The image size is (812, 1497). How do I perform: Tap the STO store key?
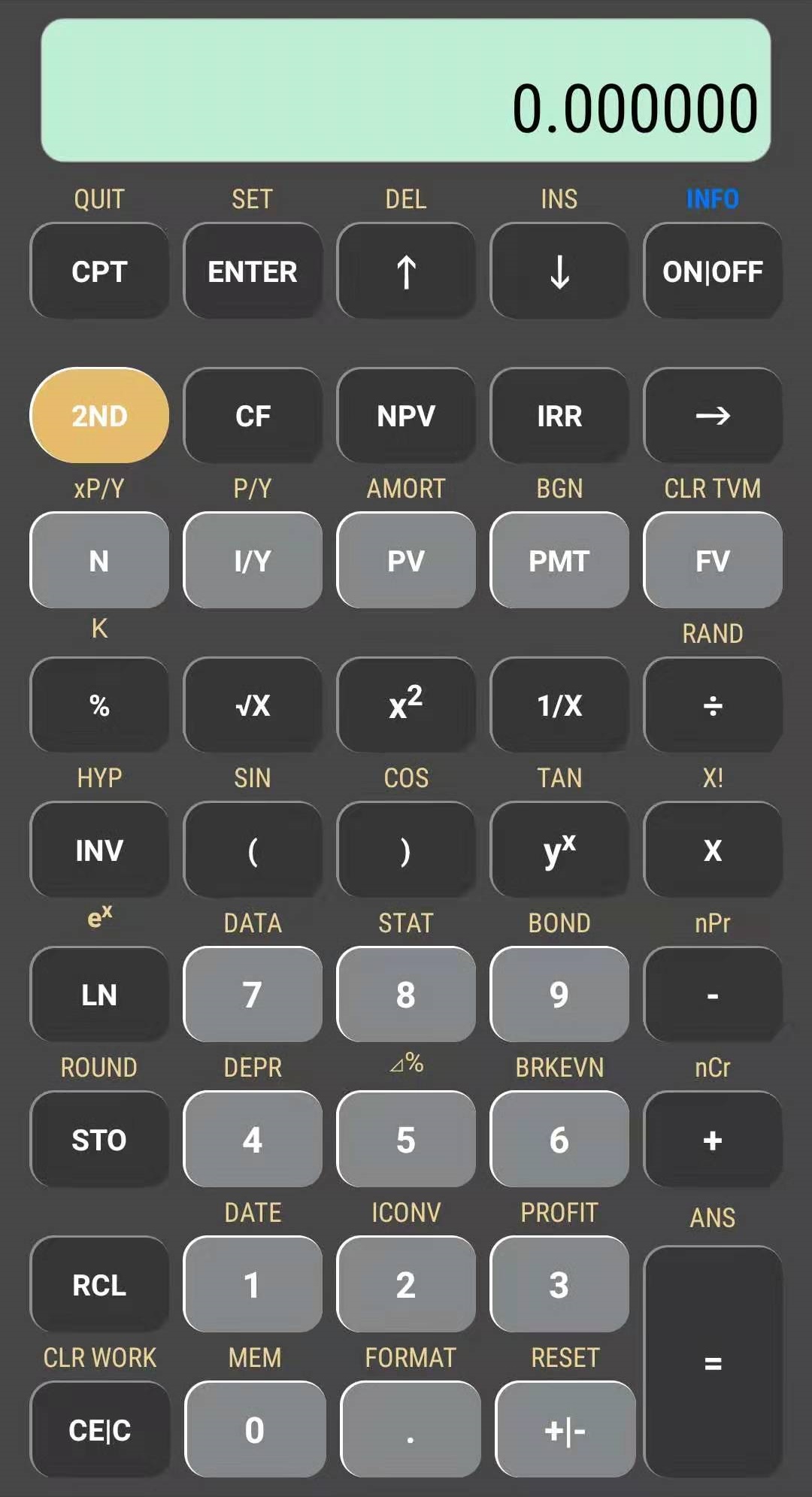[x=99, y=1140]
